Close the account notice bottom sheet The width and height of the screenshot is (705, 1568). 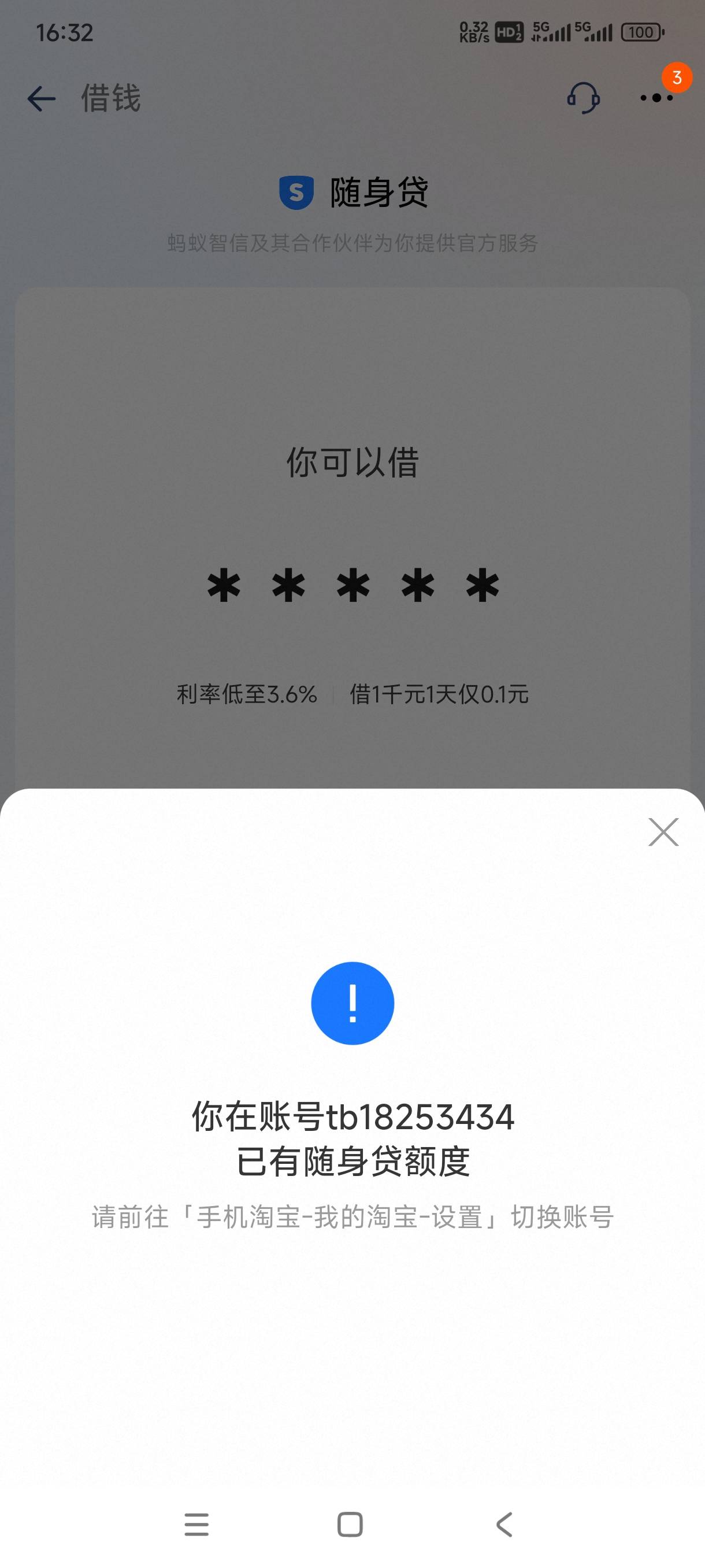(663, 832)
